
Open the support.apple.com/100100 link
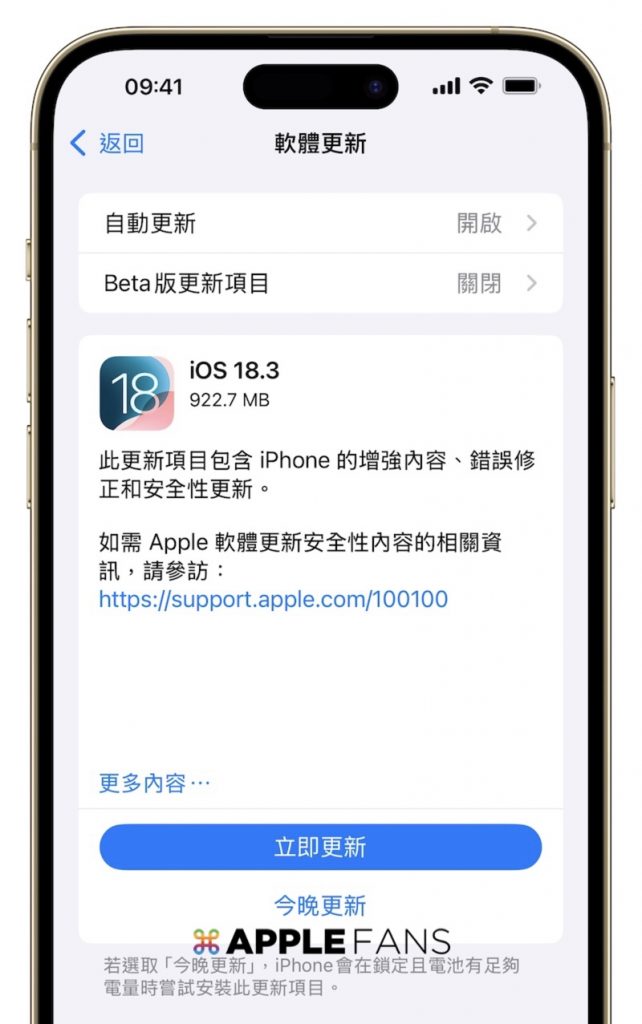[x=273, y=599]
